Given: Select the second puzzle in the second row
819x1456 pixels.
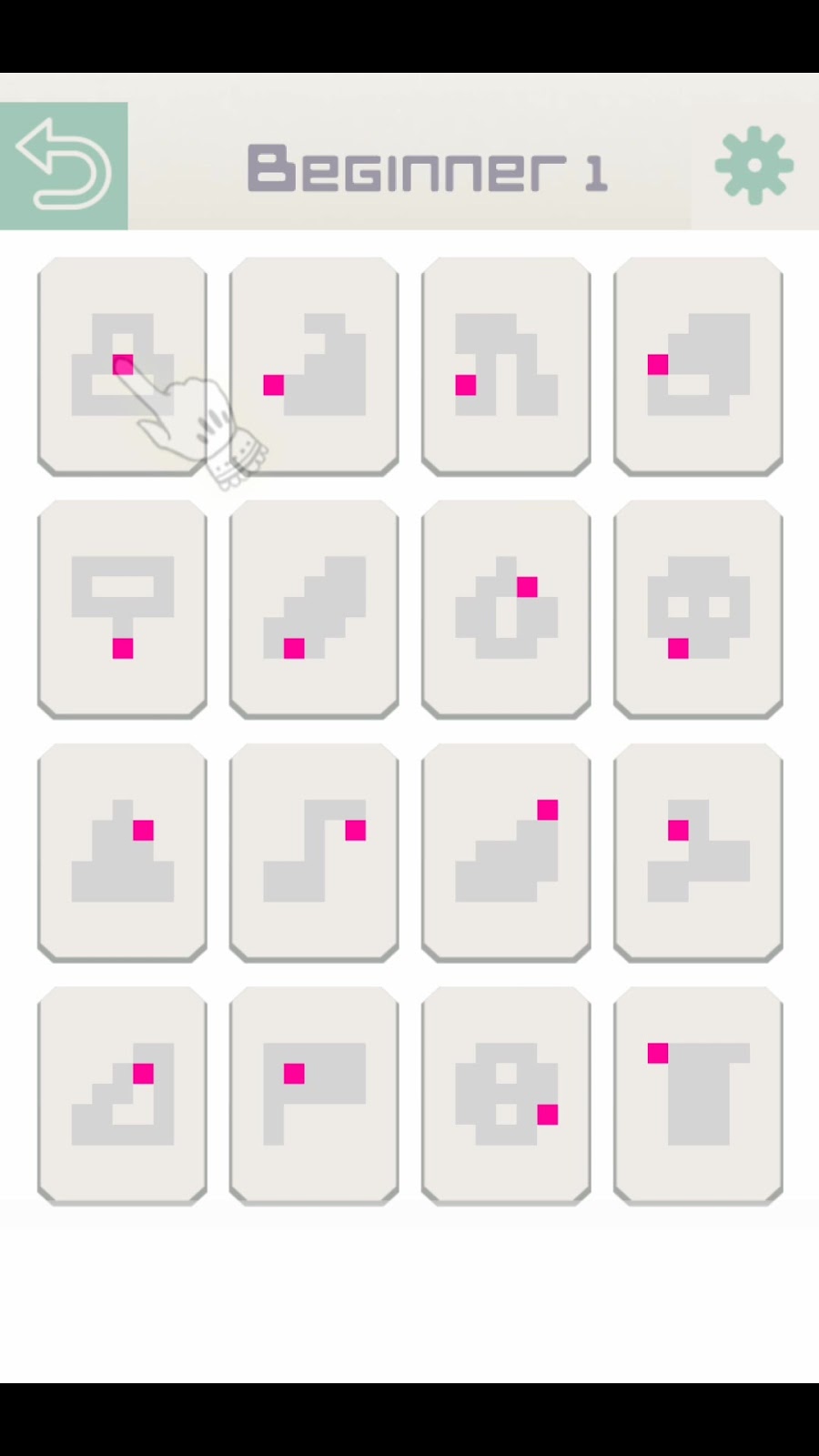Looking at the screenshot, I should 314,609.
